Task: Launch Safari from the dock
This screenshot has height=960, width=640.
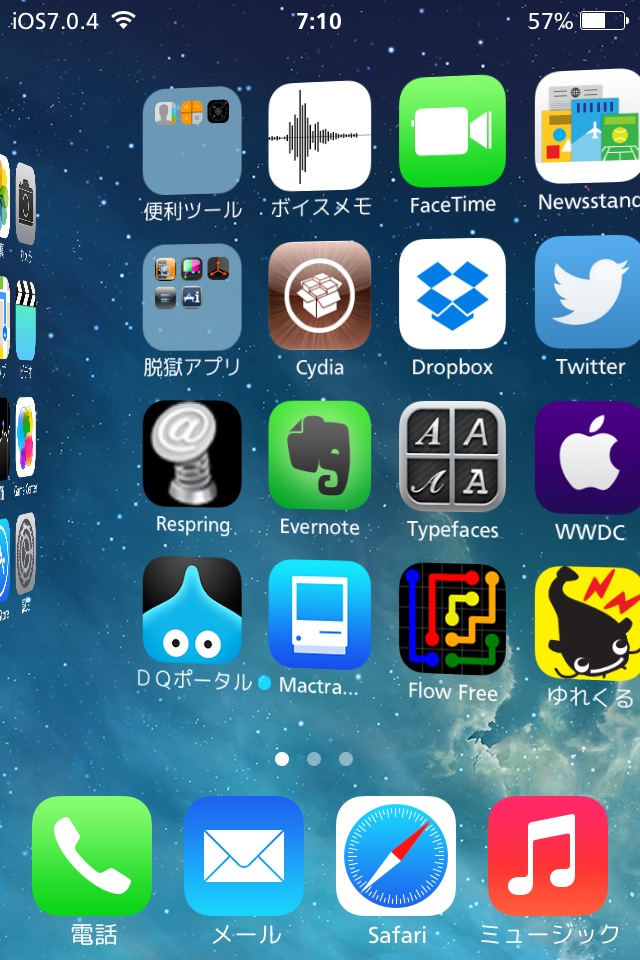Action: (x=396, y=856)
